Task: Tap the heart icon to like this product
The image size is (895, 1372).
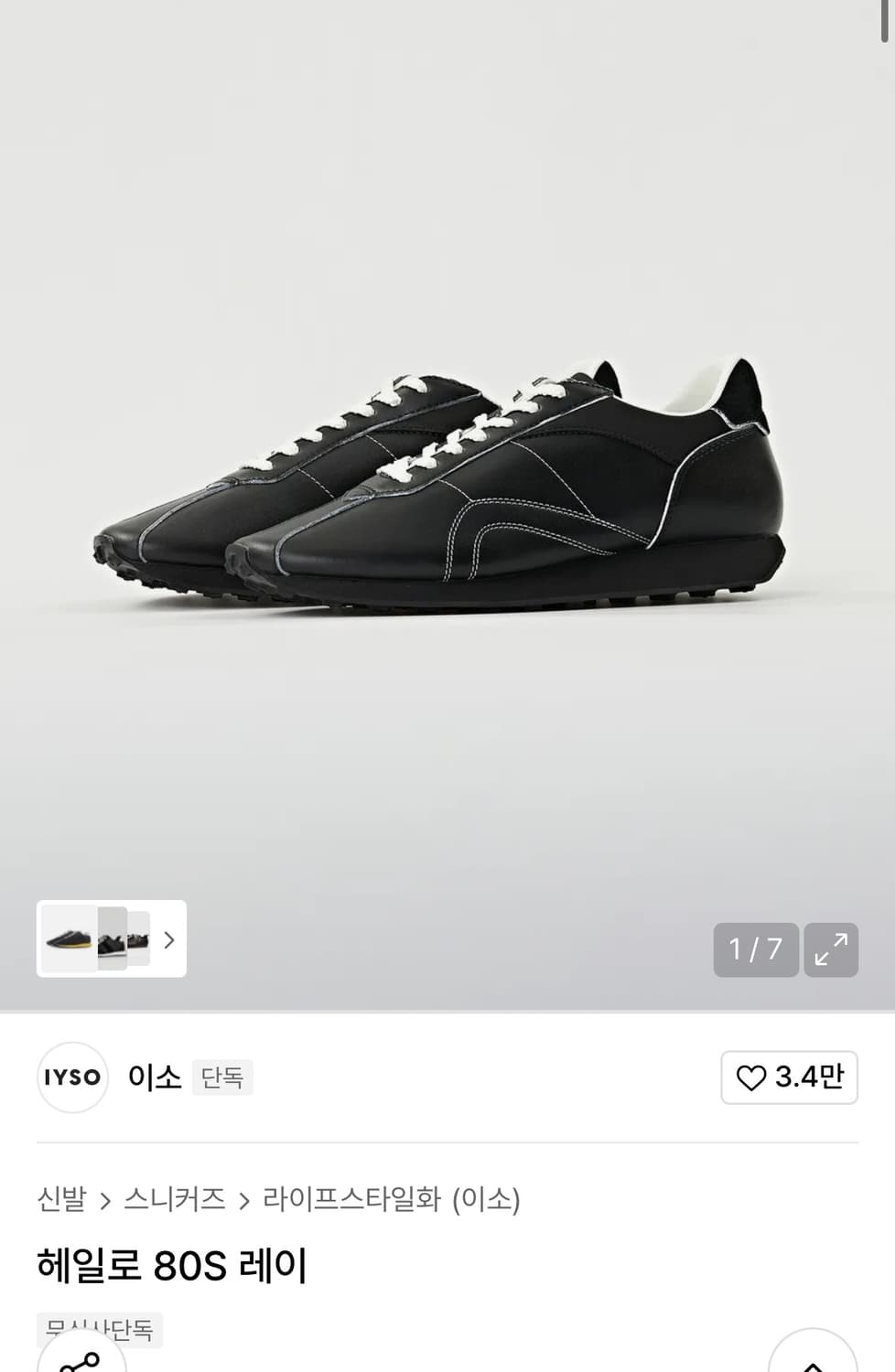Action: 750,1078
